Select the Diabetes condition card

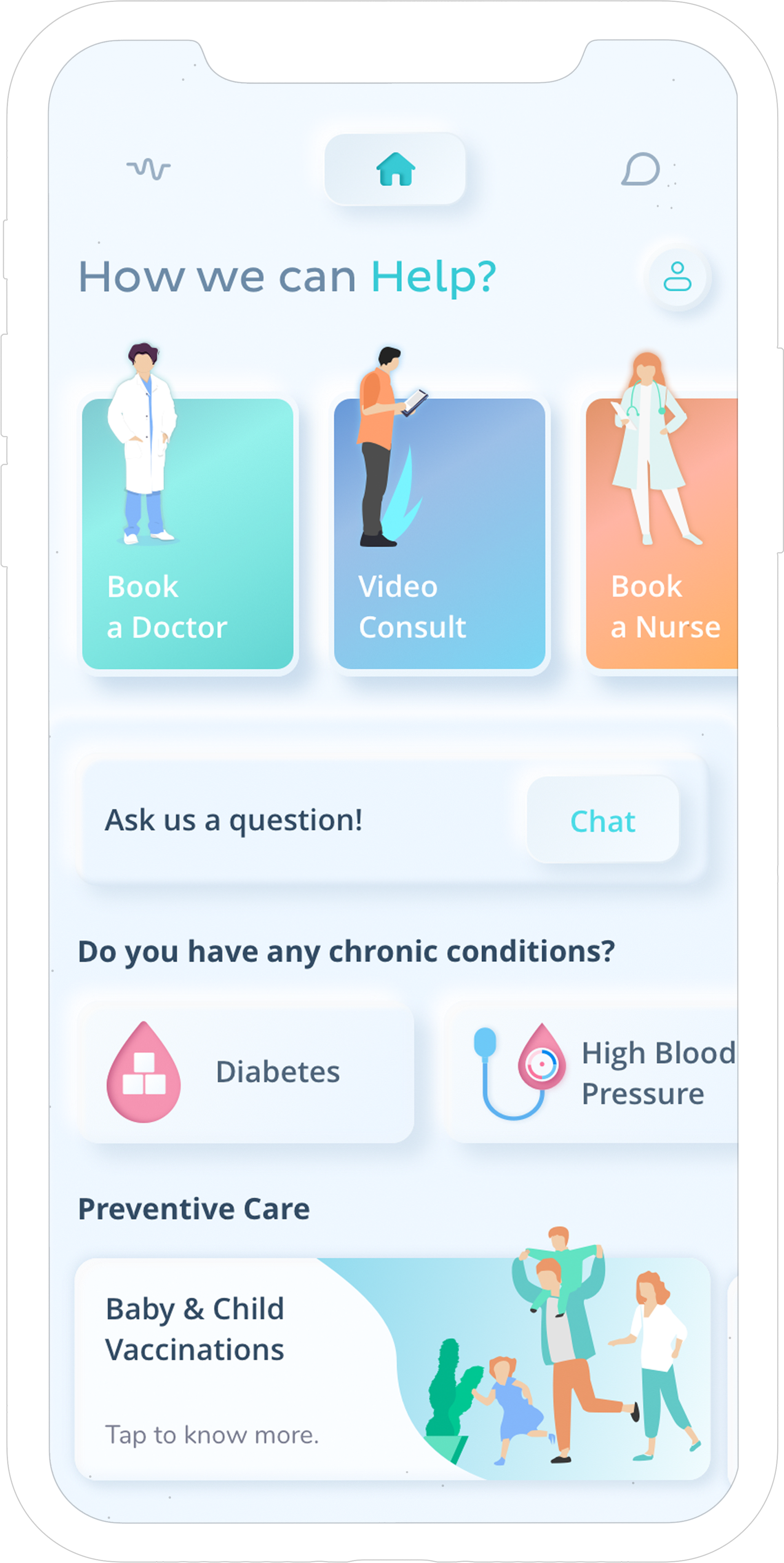tap(246, 1072)
